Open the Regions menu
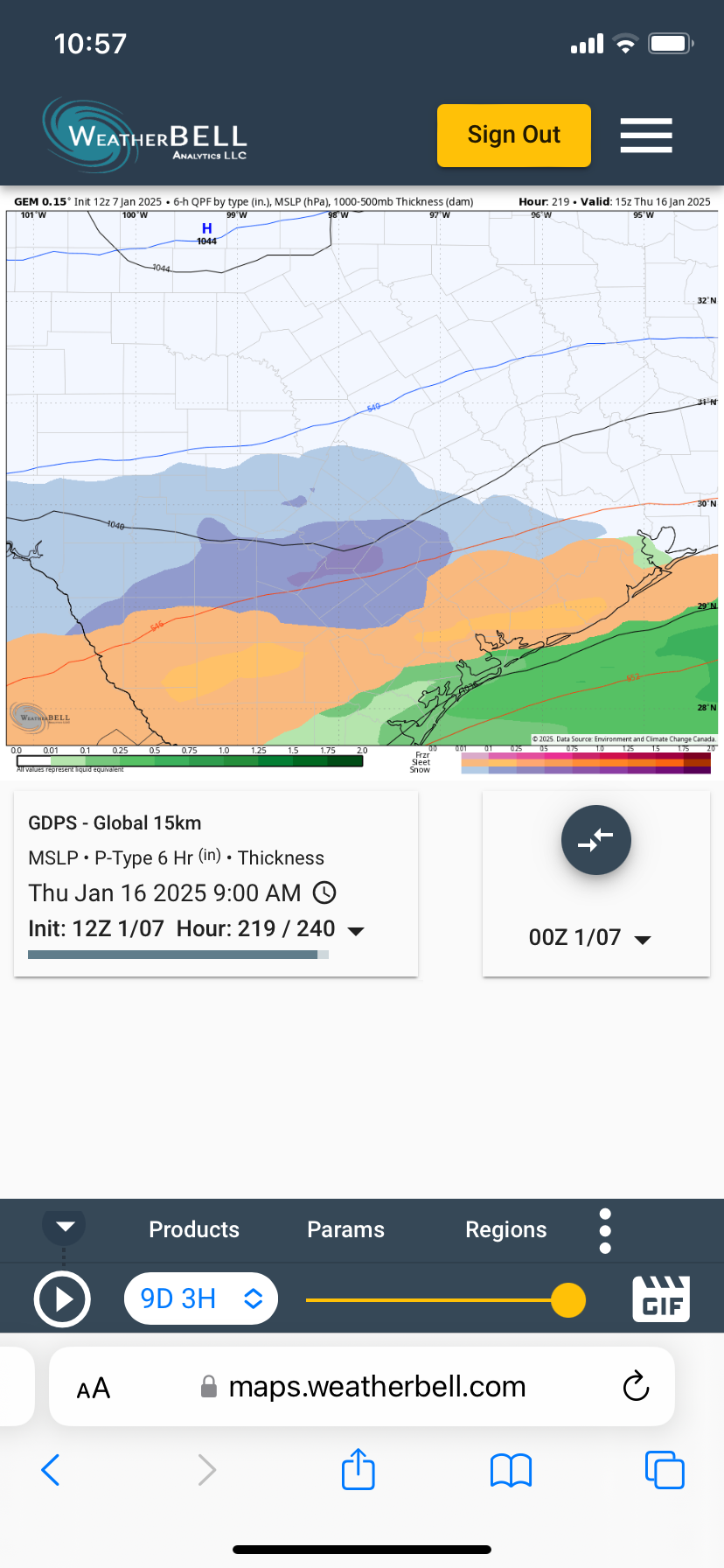This screenshot has width=724, height=1568. [x=505, y=1229]
